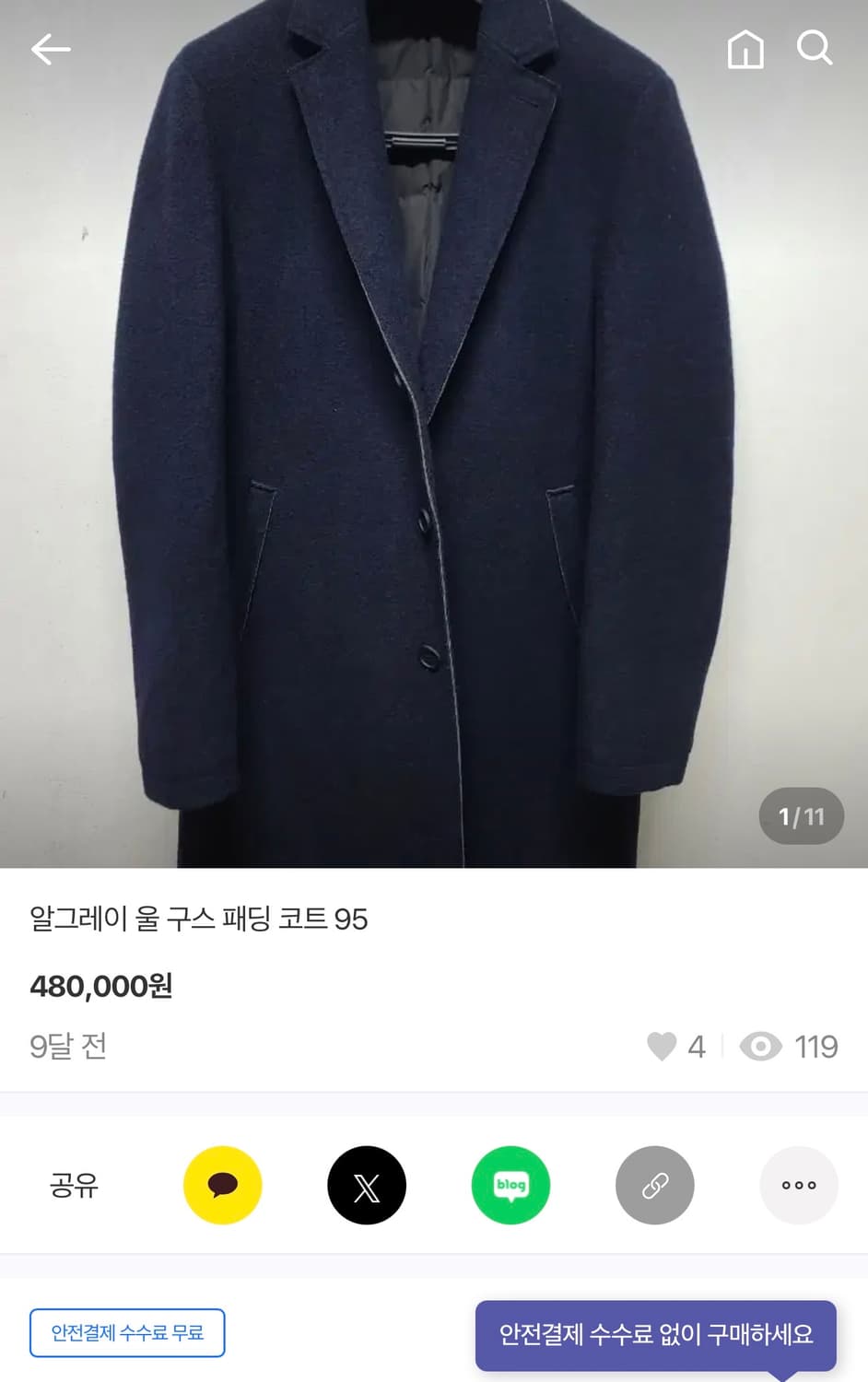Tap the 안전결제 수수료 무료 button
868x1382 pixels.
click(127, 1332)
